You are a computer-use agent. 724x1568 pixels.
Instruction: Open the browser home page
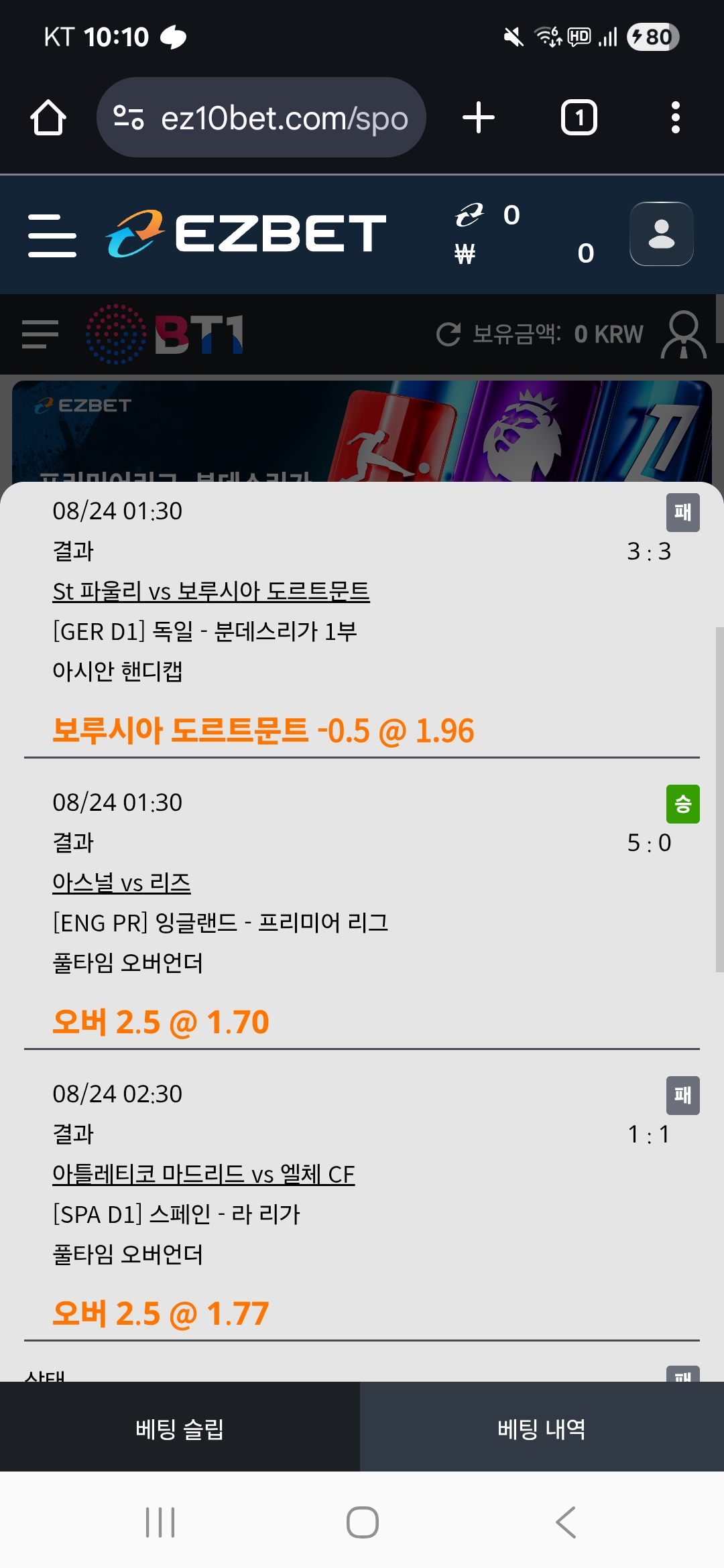(x=48, y=118)
